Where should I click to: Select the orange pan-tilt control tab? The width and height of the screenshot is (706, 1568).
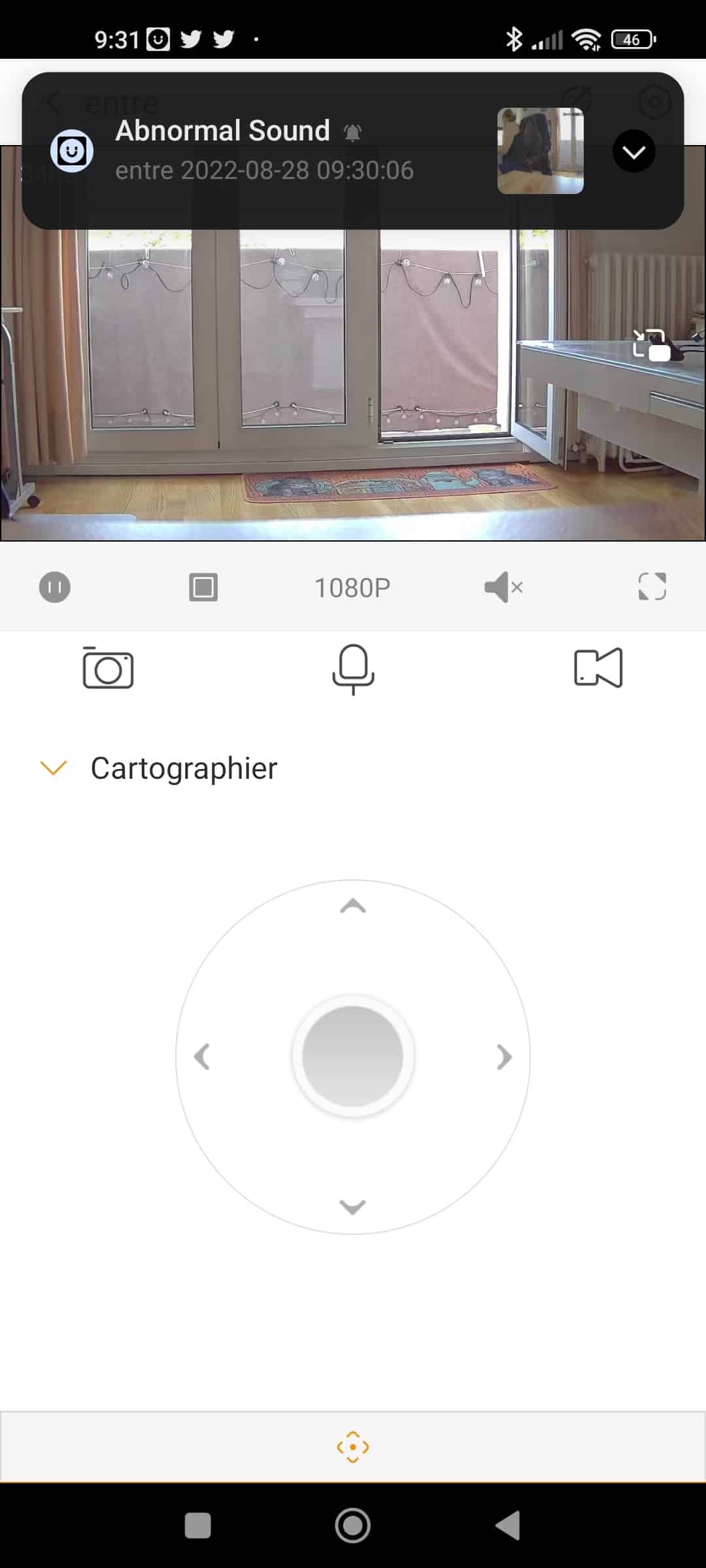click(353, 1446)
